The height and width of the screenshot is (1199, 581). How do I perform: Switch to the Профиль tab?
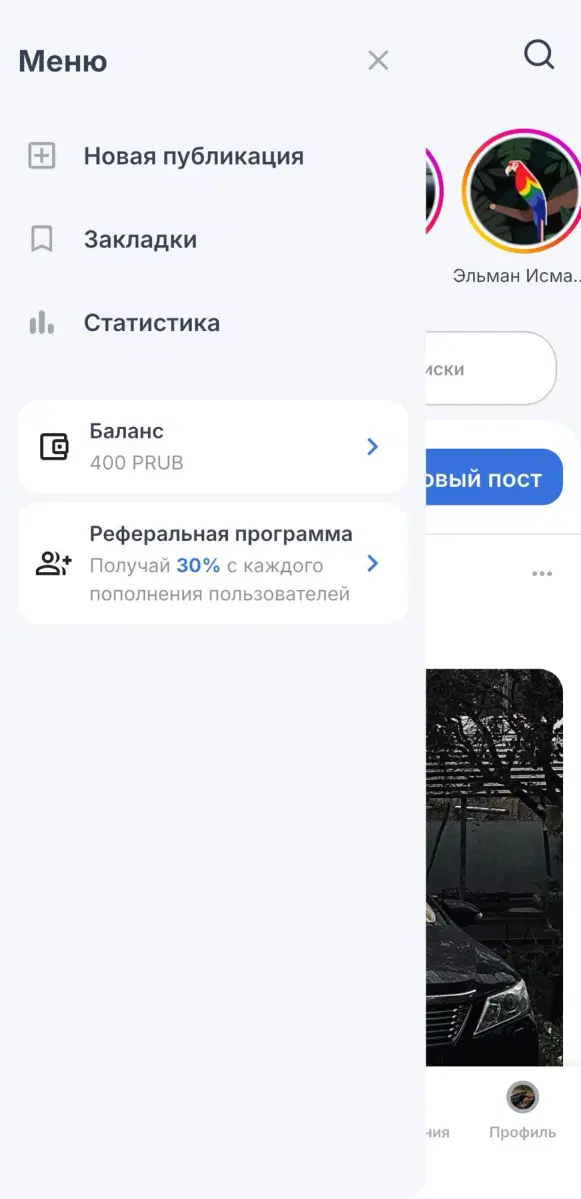(x=523, y=1110)
